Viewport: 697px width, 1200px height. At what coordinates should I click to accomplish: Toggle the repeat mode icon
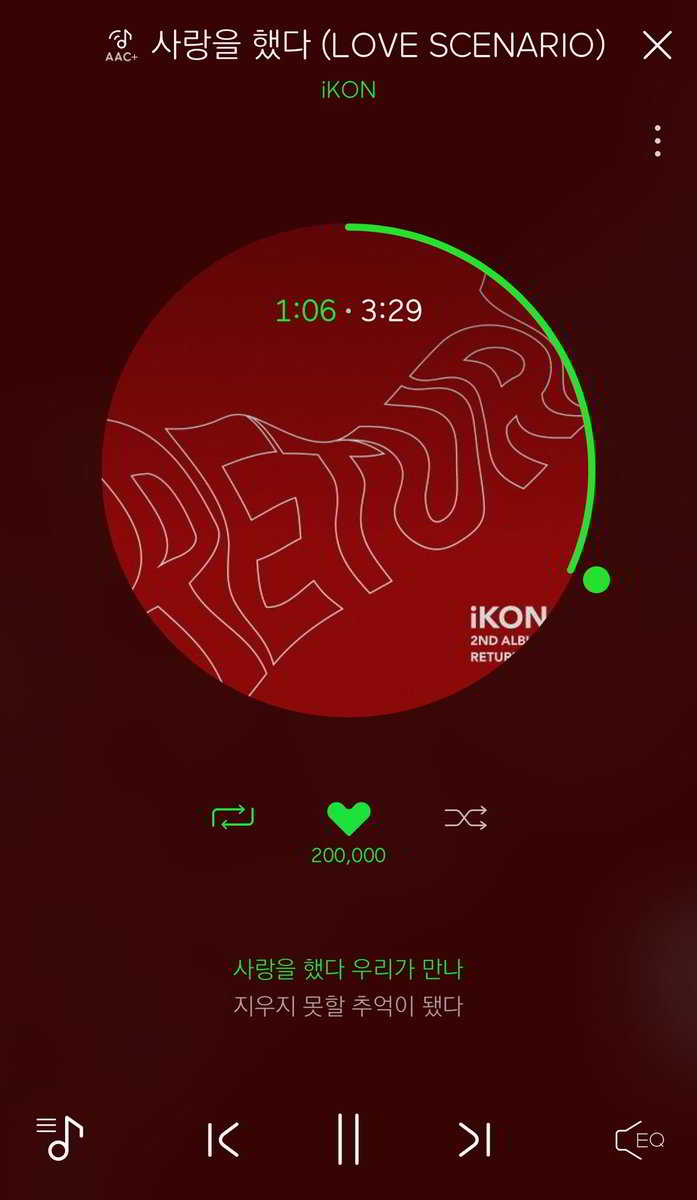coord(233,817)
